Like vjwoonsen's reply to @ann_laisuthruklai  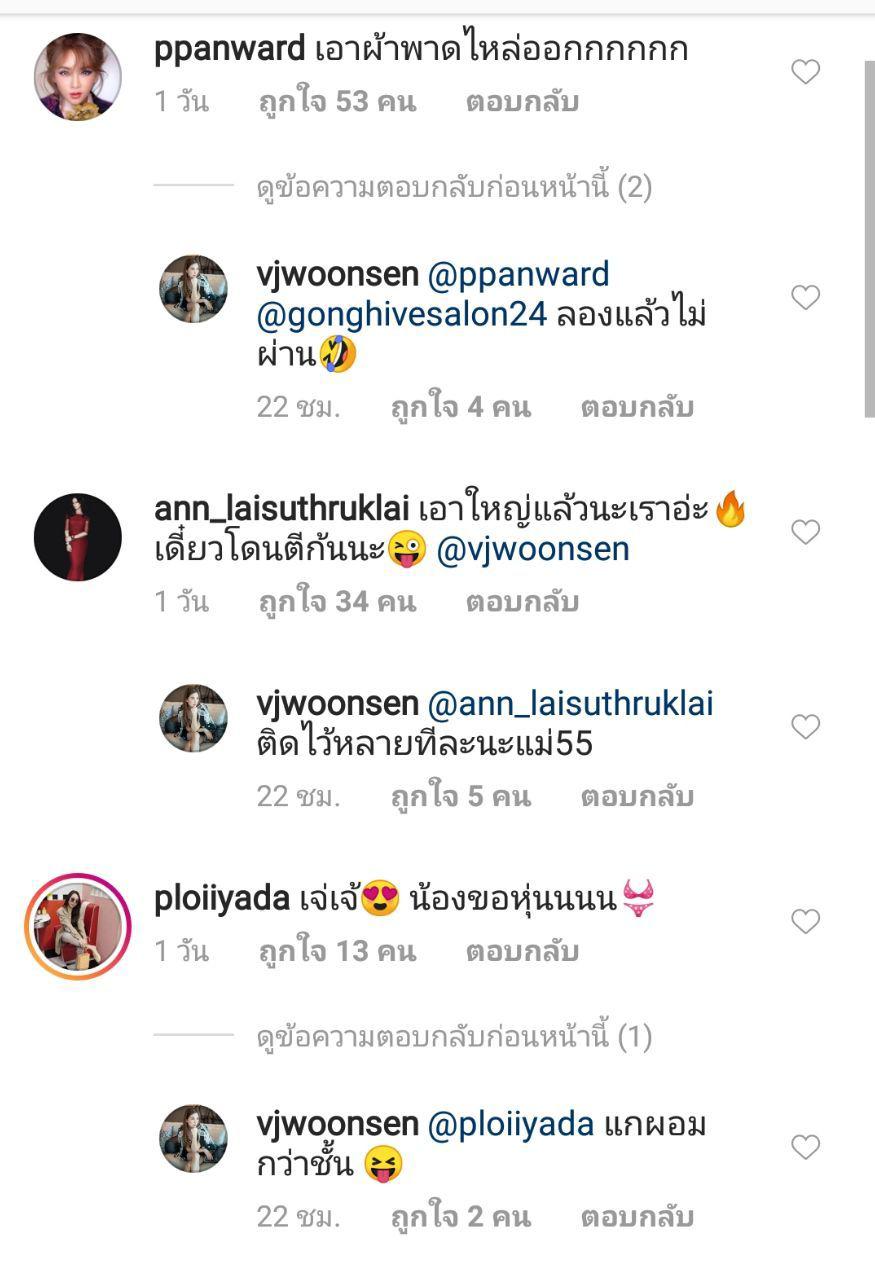click(805, 726)
